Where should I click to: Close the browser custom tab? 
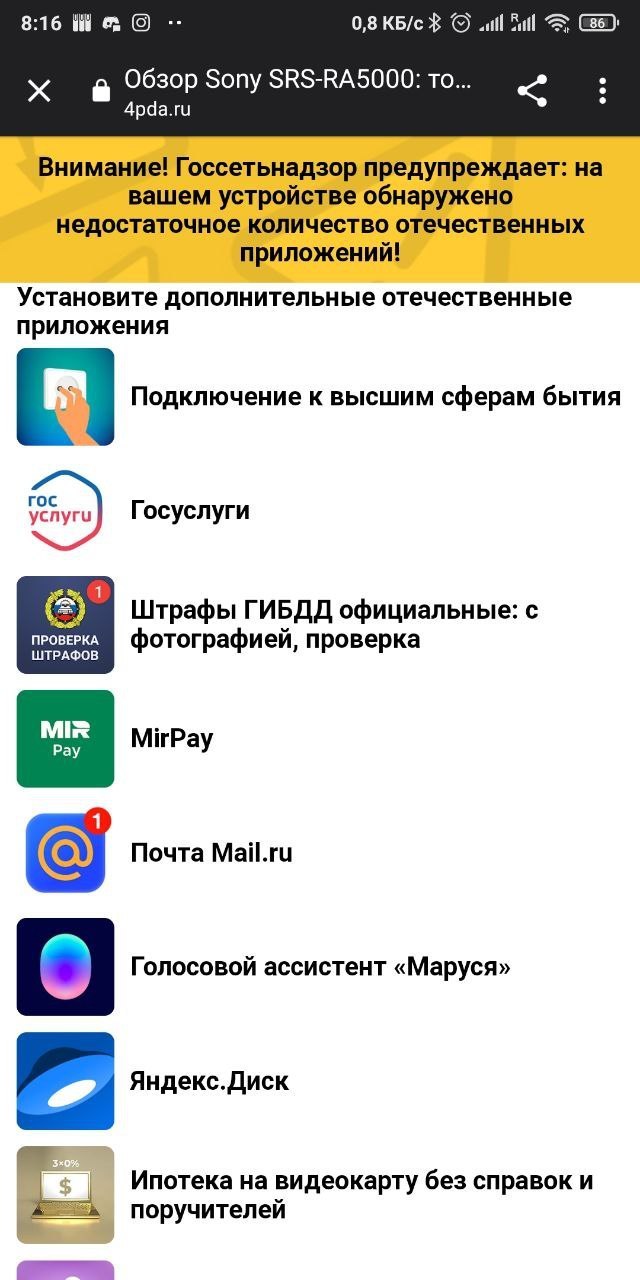tap(39, 92)
